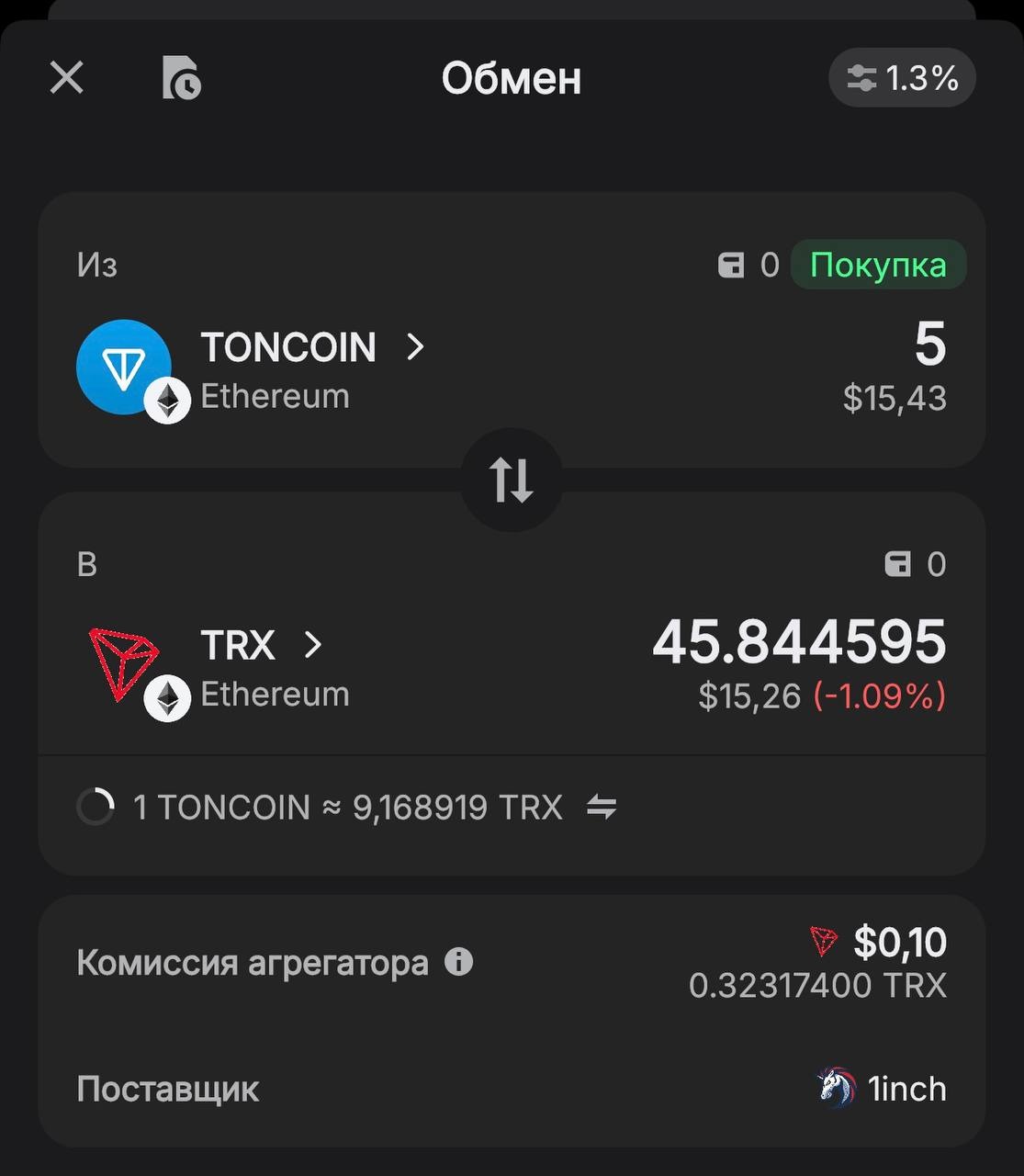Invert the TONCOIN to TRX rate
Screen dimensions: 1024x1176
[x=602, y=808]
